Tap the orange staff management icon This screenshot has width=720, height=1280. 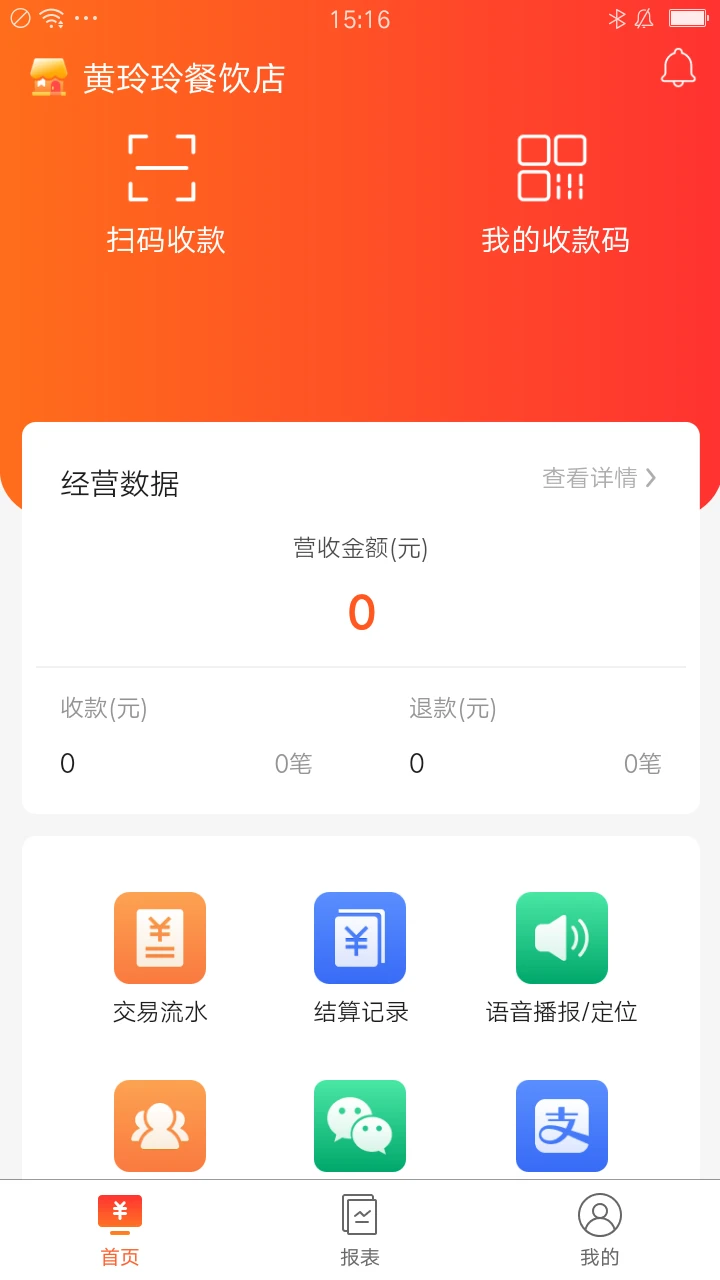[160, 1126]
